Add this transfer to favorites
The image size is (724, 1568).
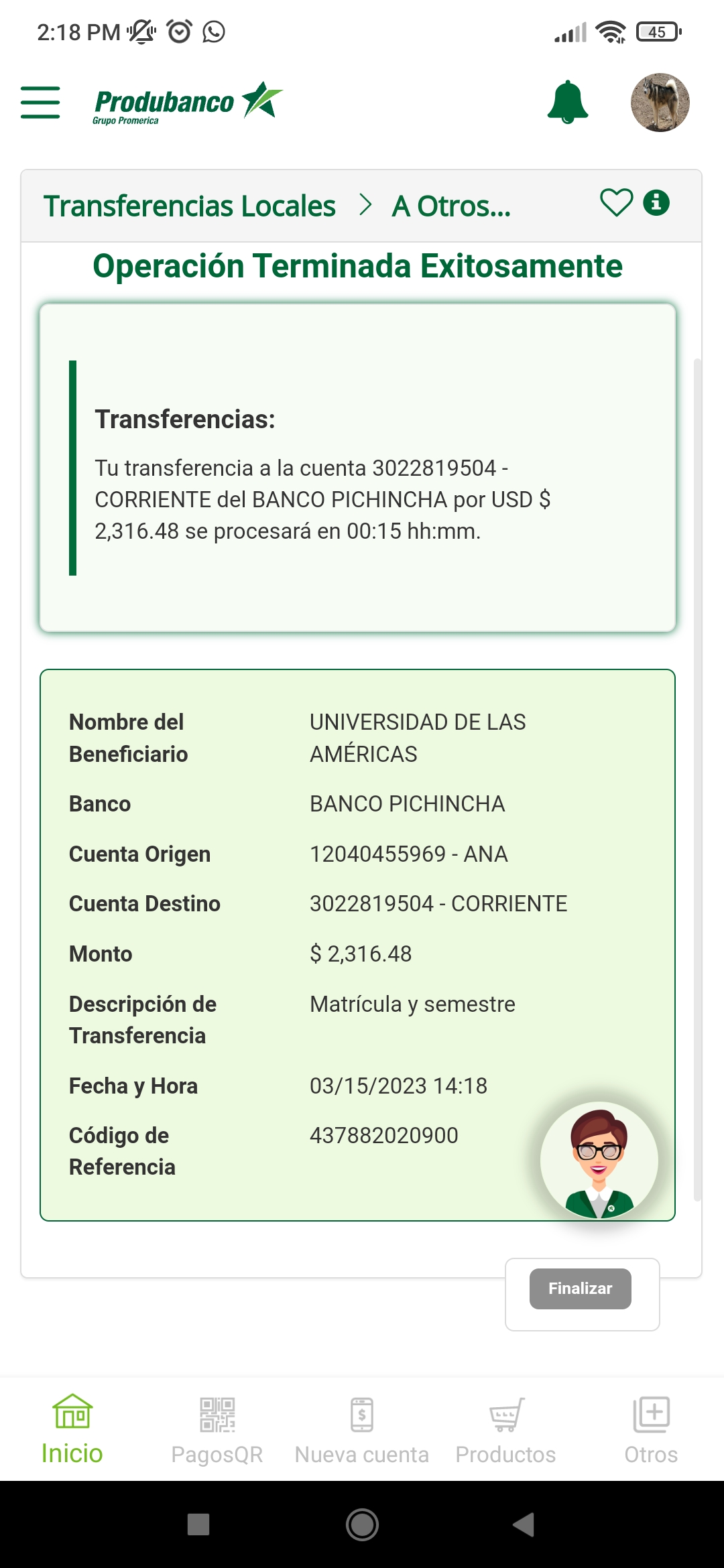[x=616, y=202]
